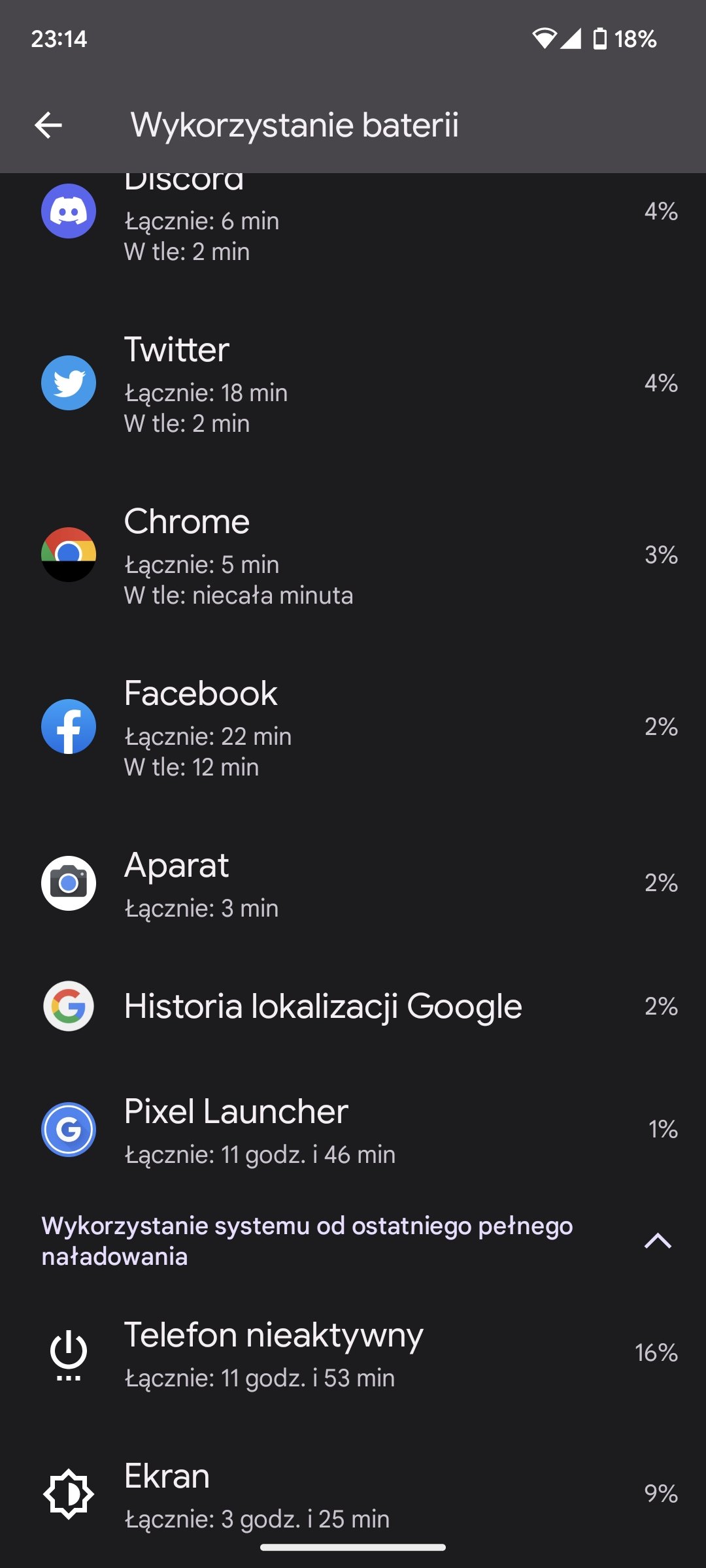This screenshot has width=706, height=1568.
Task: Open Historia lokalizacji Google row
Action: click(353, 1006)
